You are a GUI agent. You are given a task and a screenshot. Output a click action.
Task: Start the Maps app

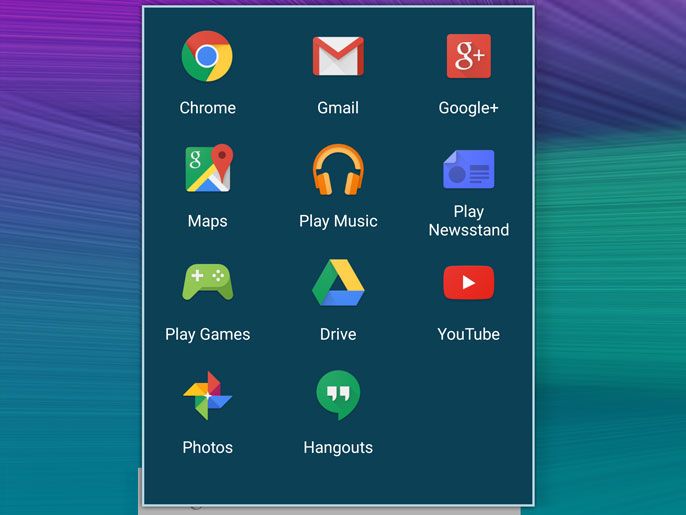[207, 169]
